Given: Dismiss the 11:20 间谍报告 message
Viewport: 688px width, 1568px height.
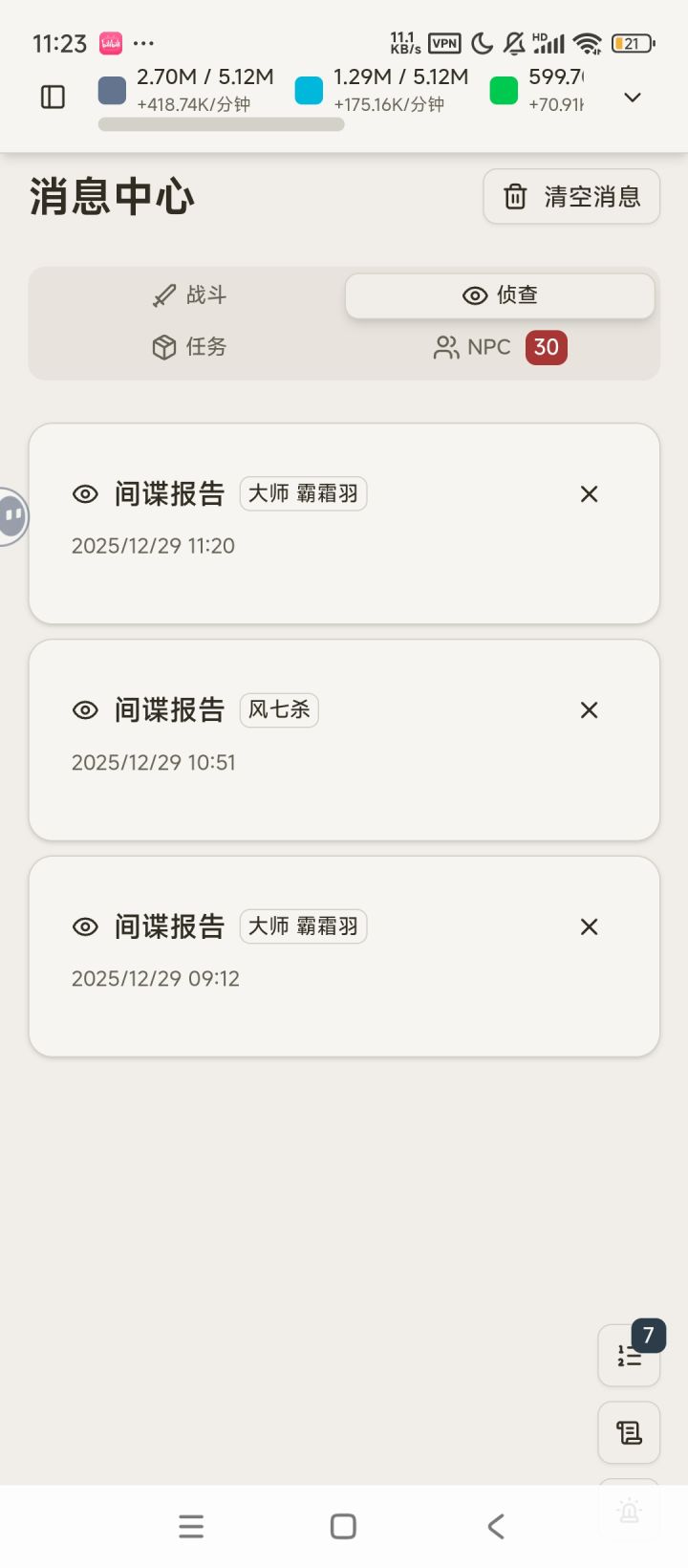Looking at the screenshot, I should point(590,494).
